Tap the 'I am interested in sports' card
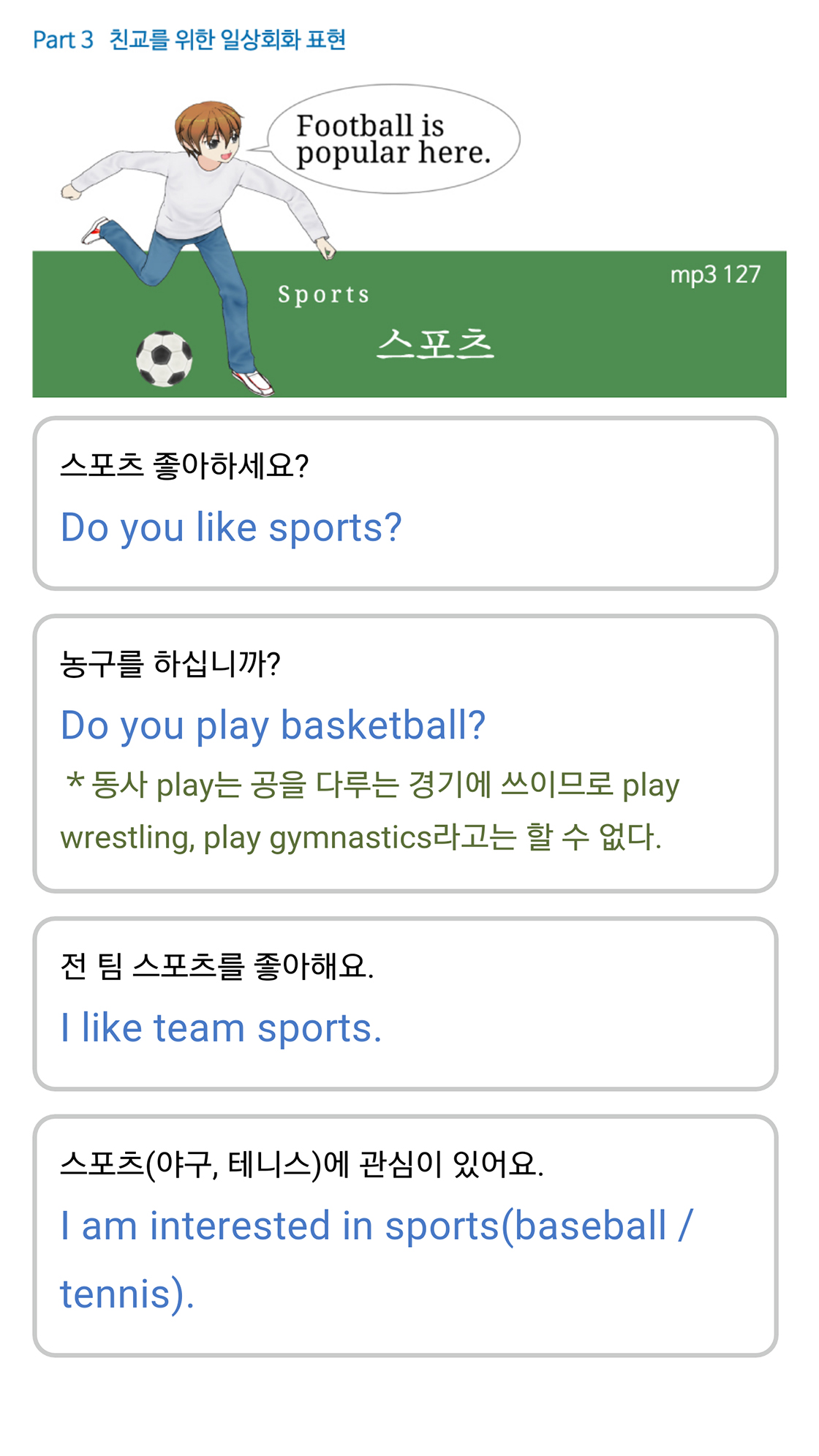The image size is (819, 1456). pyautogui.click(x=405, y=1236)
